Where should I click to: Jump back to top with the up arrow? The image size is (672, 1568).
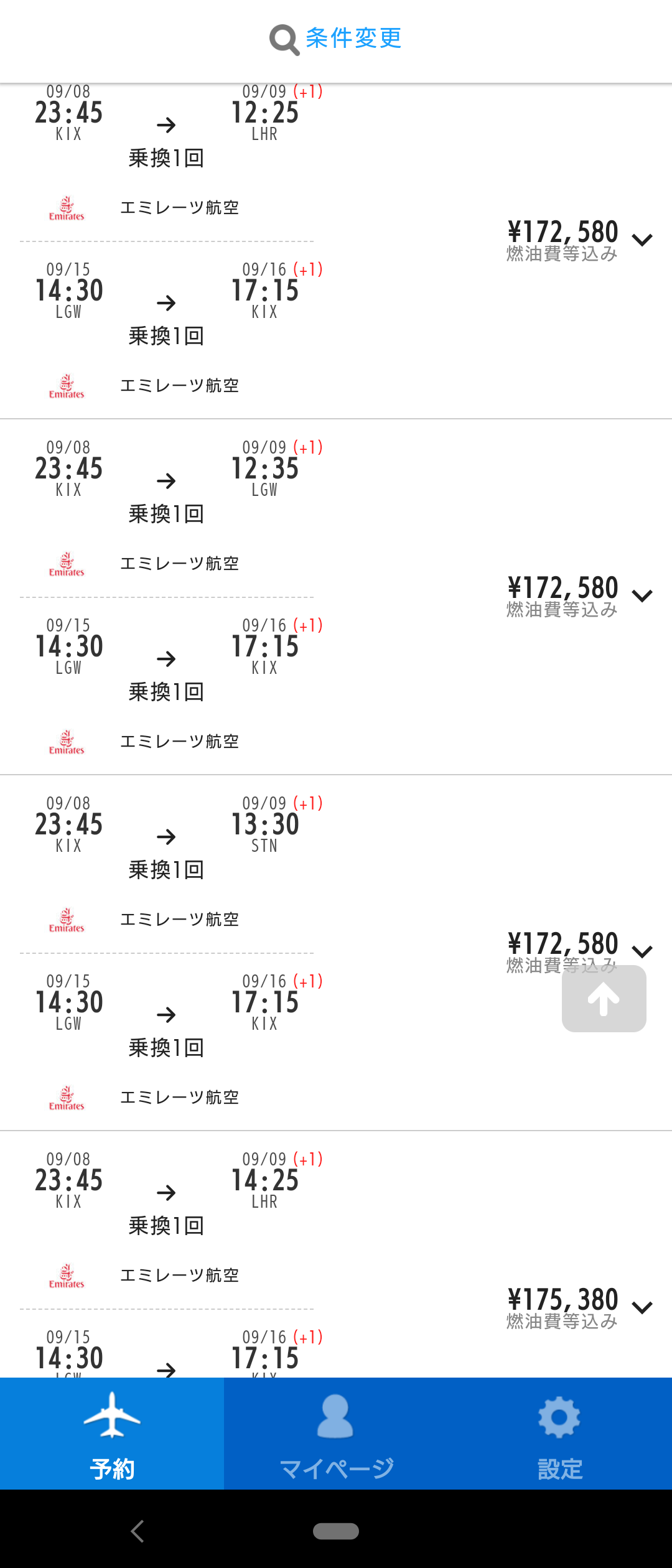coord(604,999)
